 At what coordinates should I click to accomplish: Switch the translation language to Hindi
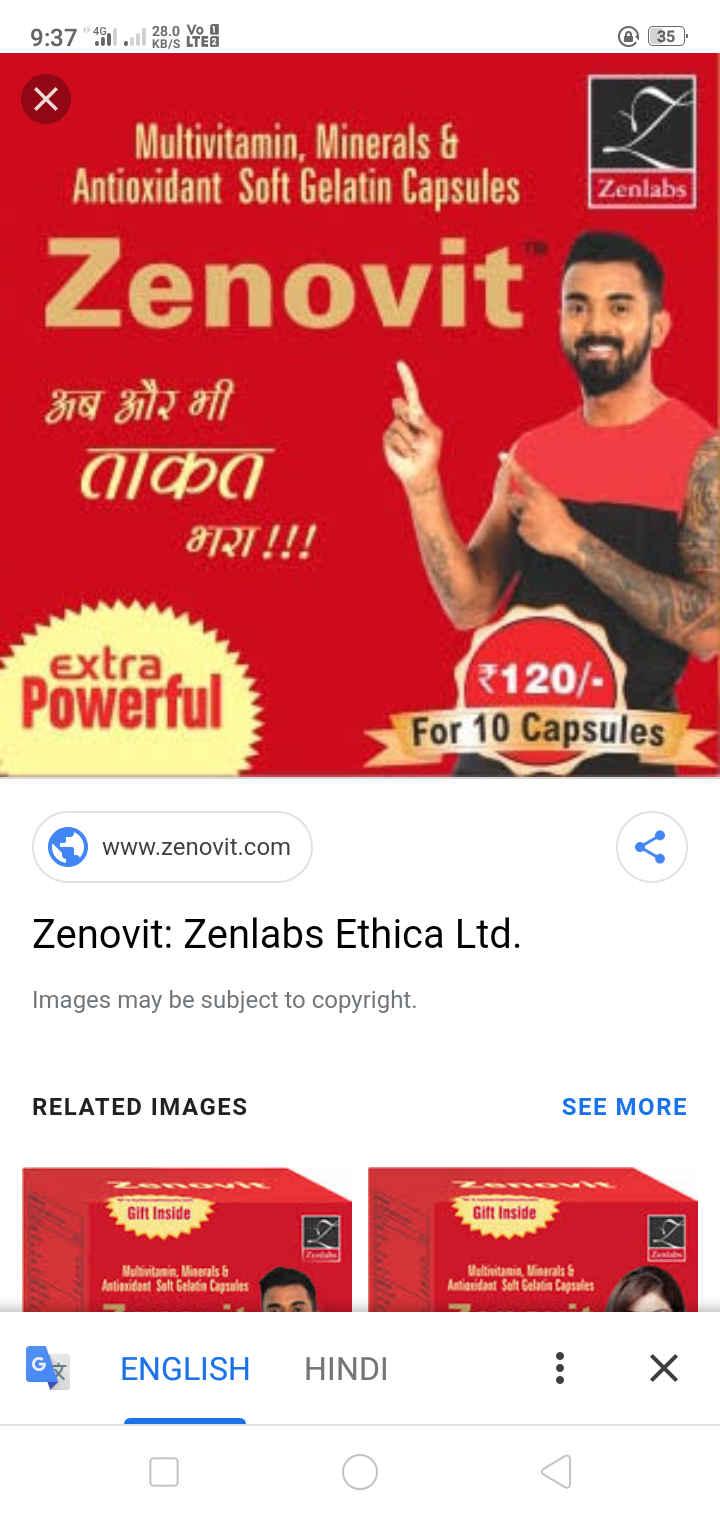tap(346, 1369)
